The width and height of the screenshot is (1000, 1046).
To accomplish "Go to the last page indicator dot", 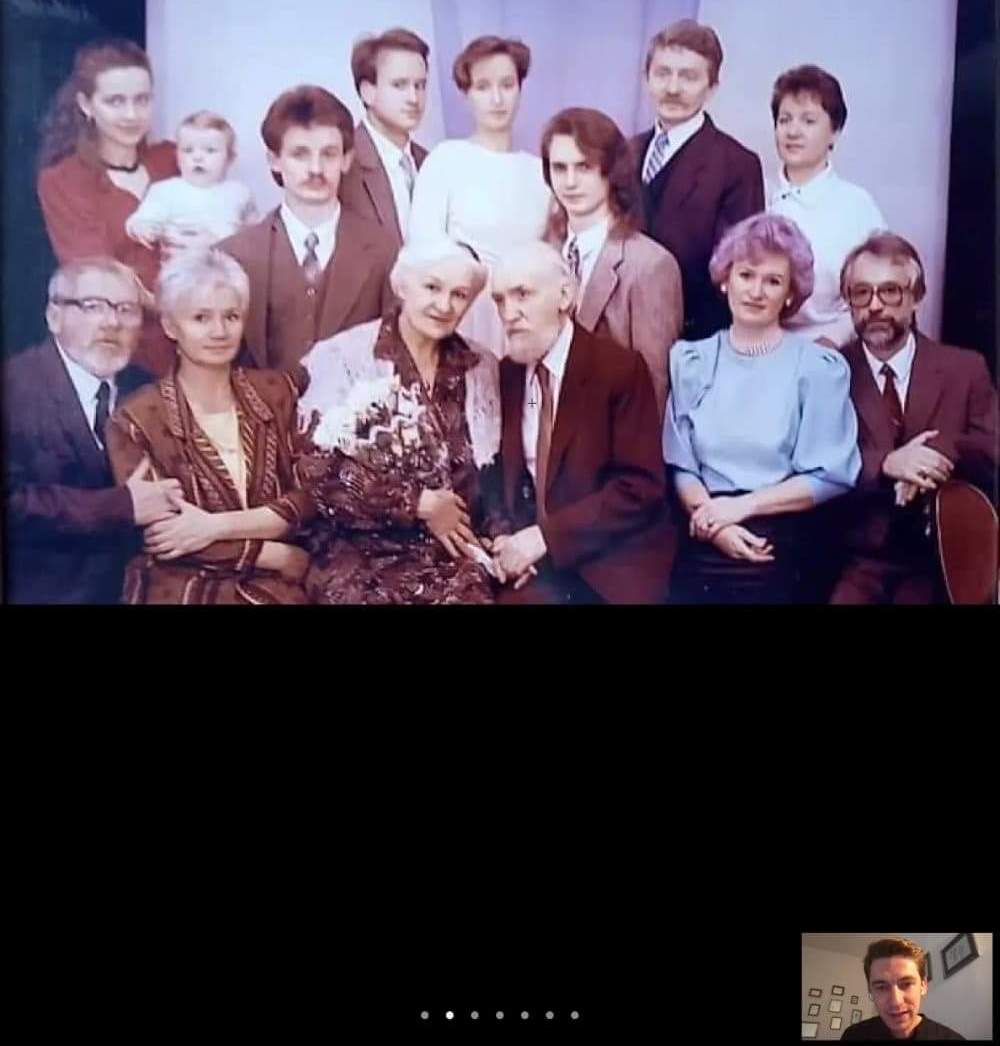I will click(x=574, y=1015).
